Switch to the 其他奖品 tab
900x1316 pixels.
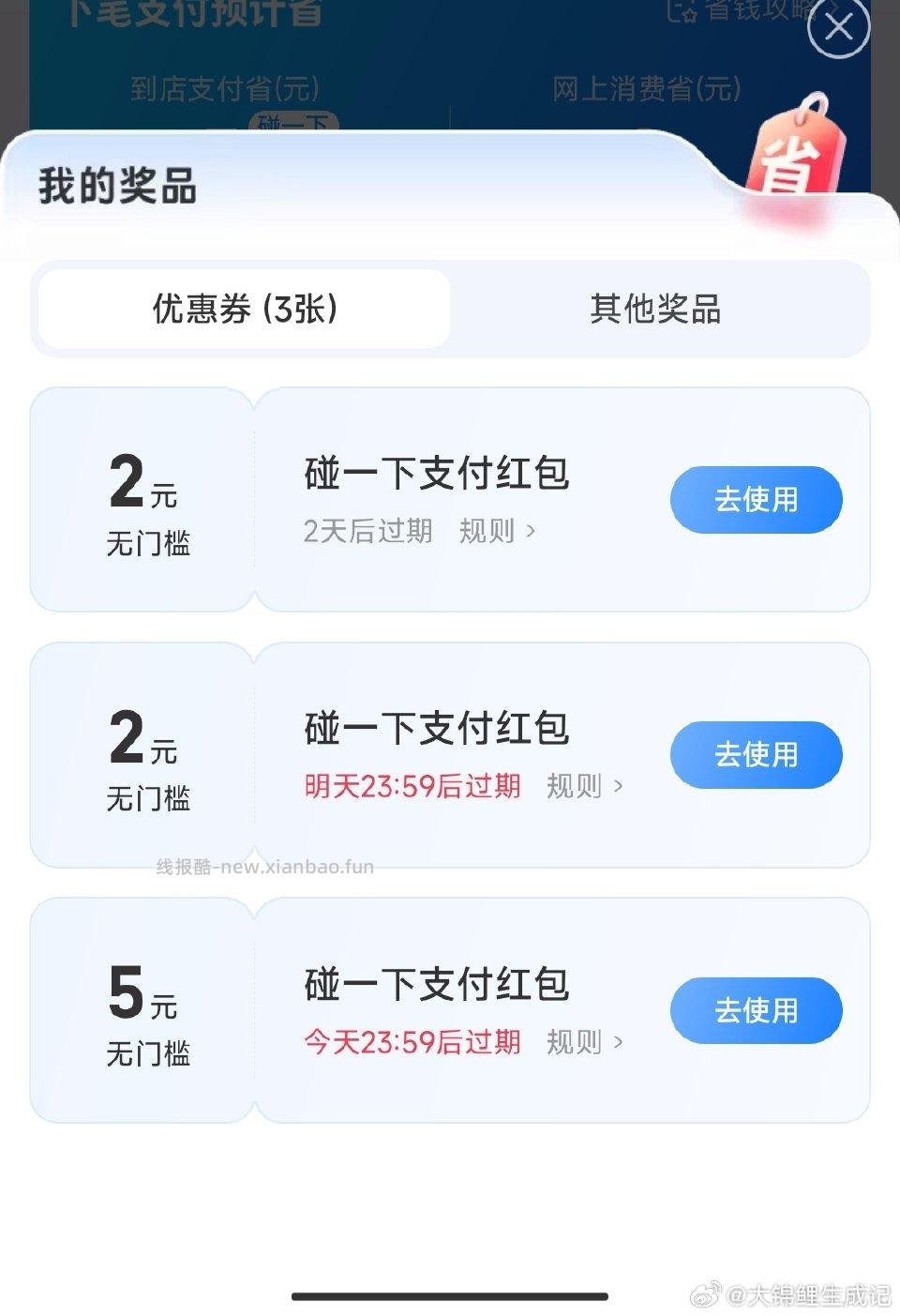tap(654, 310)
